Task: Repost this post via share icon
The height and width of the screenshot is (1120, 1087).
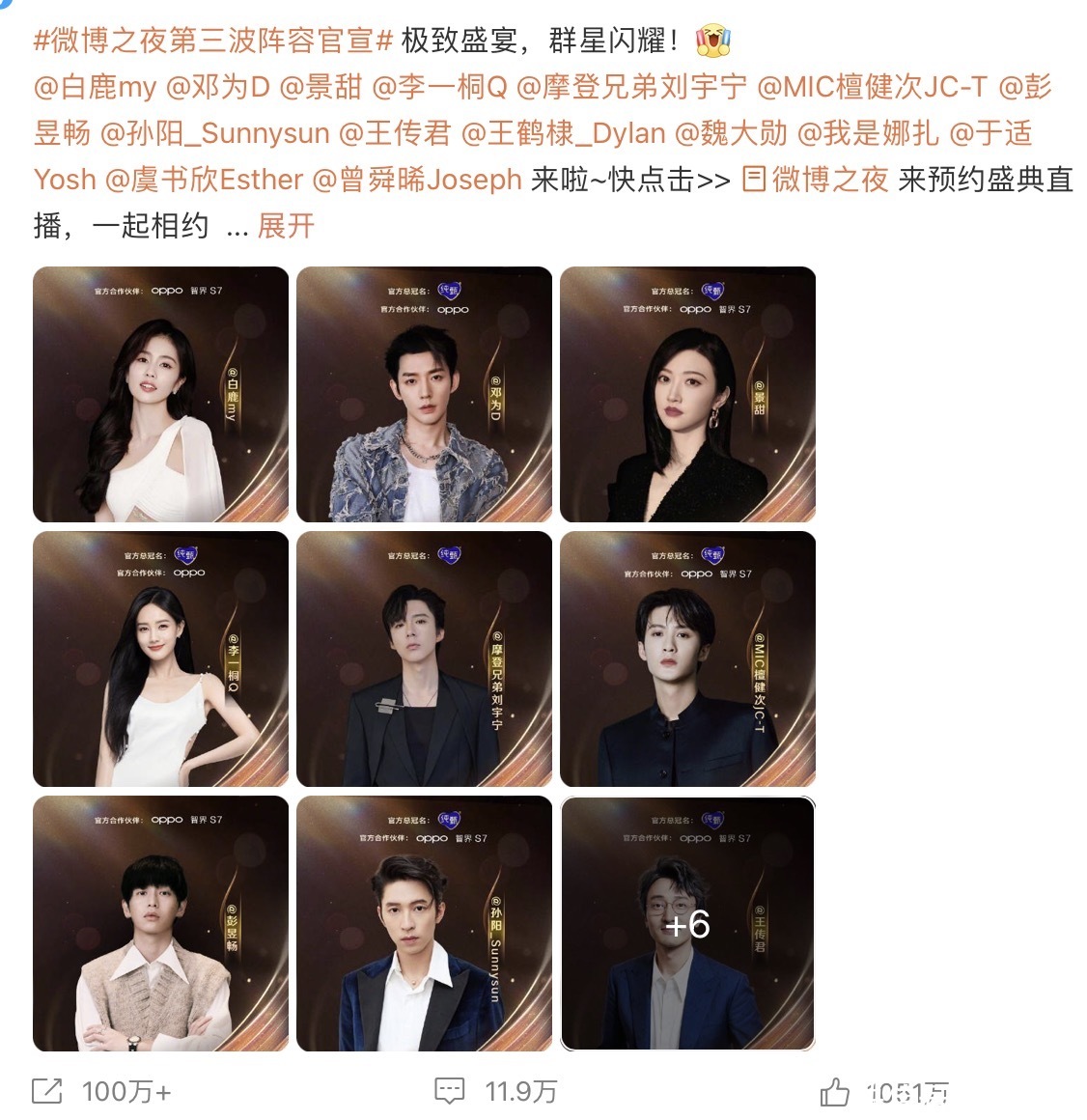Action: coord(47,1092)
